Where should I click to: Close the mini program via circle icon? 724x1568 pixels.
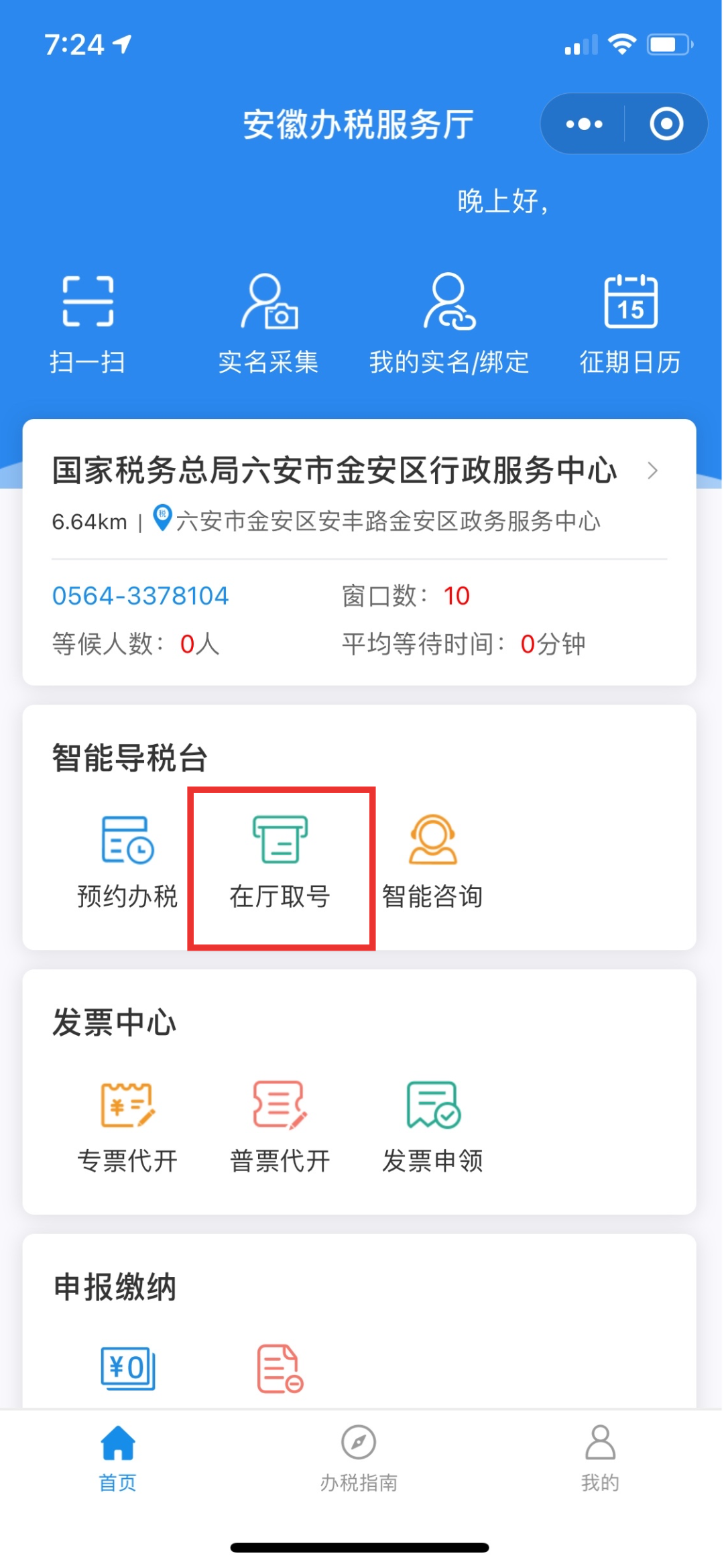click(666, 124)
